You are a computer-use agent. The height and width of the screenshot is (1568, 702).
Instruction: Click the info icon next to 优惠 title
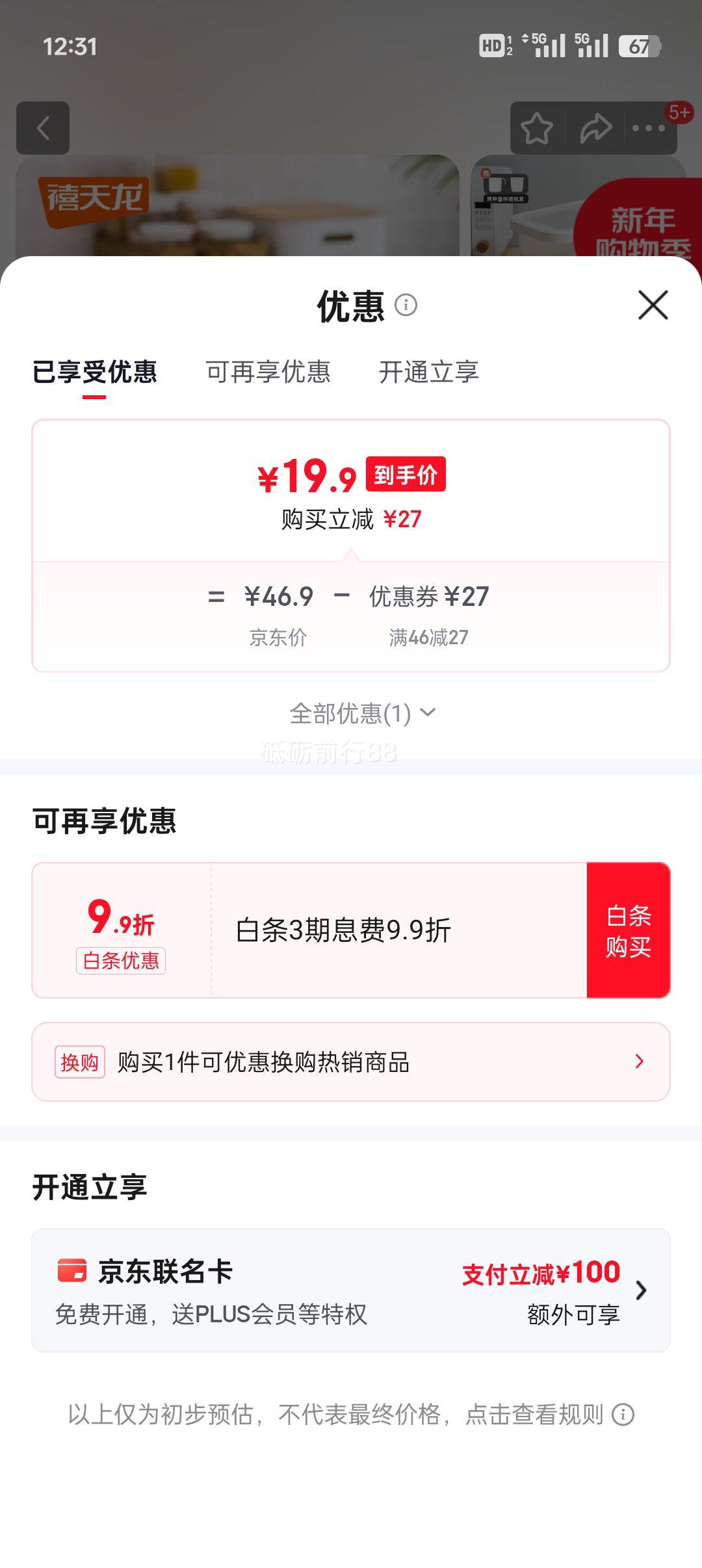click(x=406, y=306)
